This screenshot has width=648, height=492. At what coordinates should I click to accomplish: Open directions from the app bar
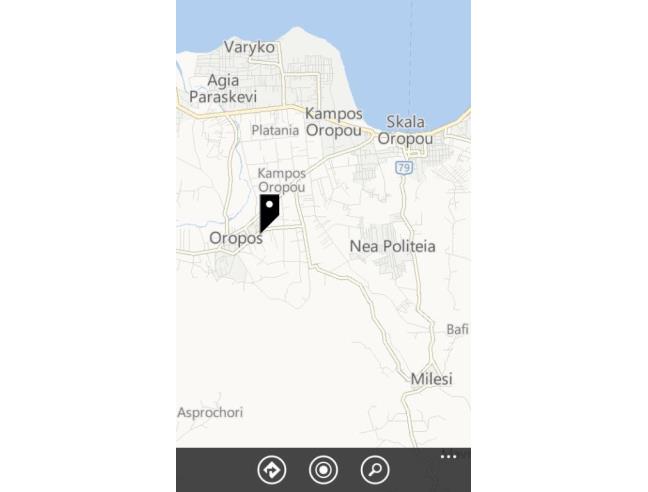coord(271,470)
